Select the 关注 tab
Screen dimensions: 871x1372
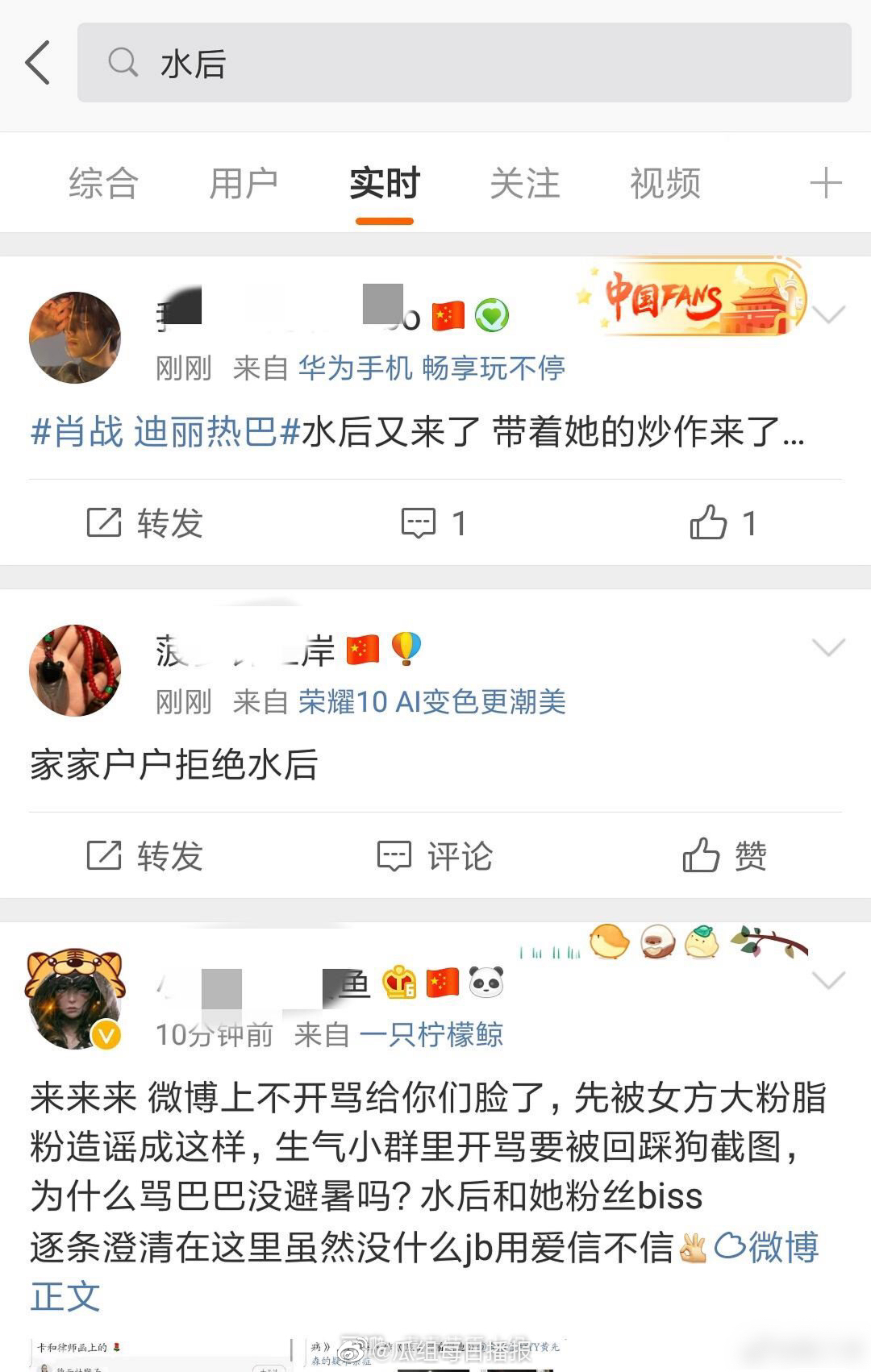(524, 183)
